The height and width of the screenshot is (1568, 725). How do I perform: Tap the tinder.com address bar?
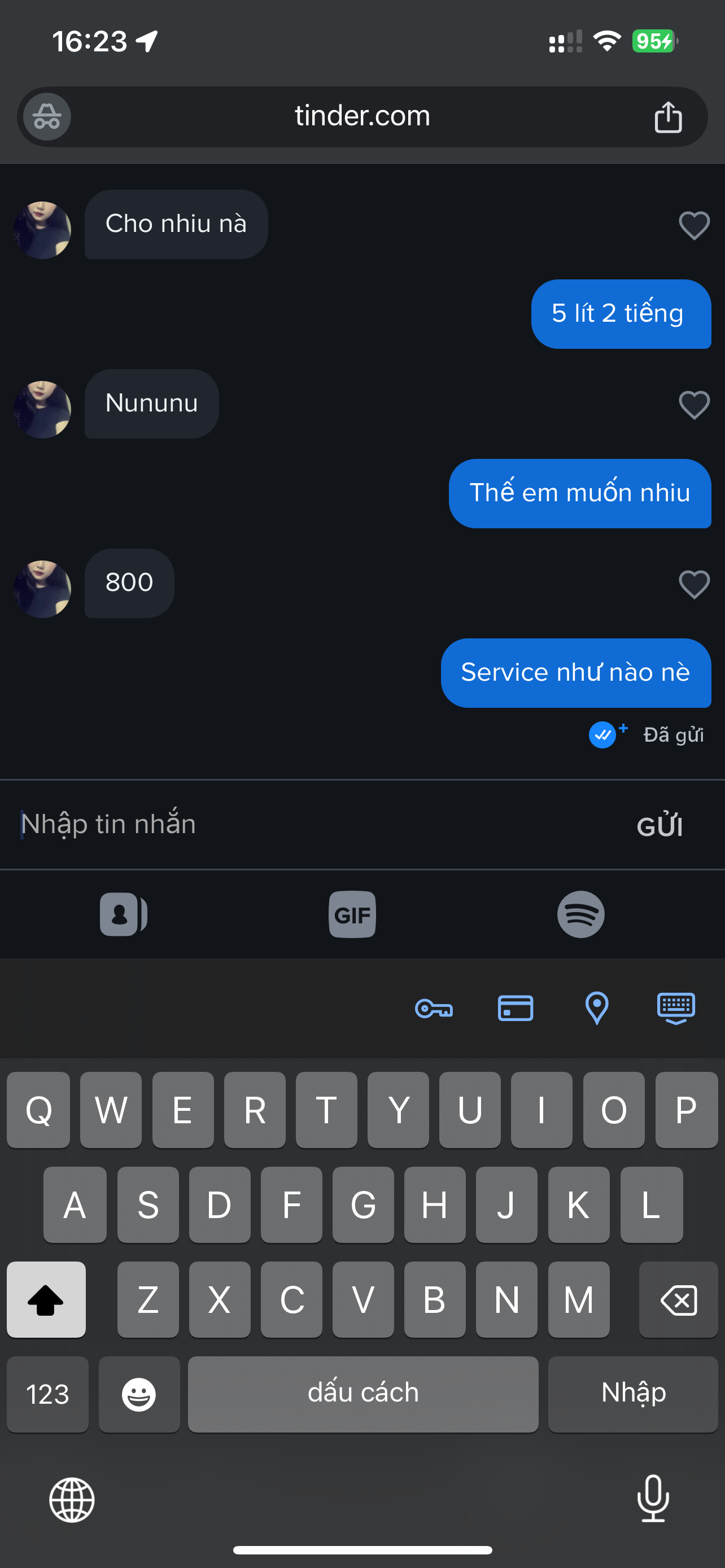[x=362, y=116]
